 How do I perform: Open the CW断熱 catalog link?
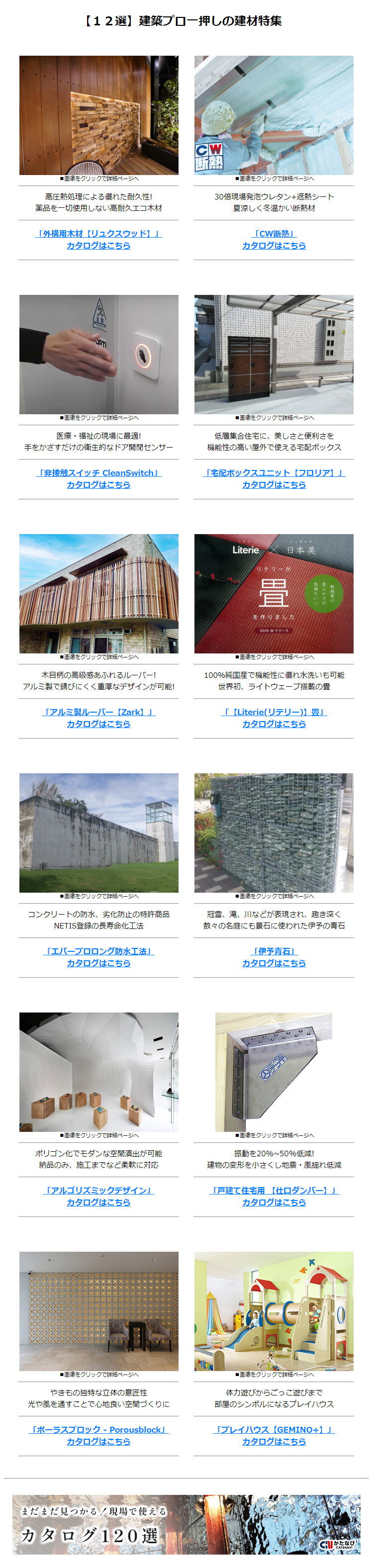pos(274,239)
